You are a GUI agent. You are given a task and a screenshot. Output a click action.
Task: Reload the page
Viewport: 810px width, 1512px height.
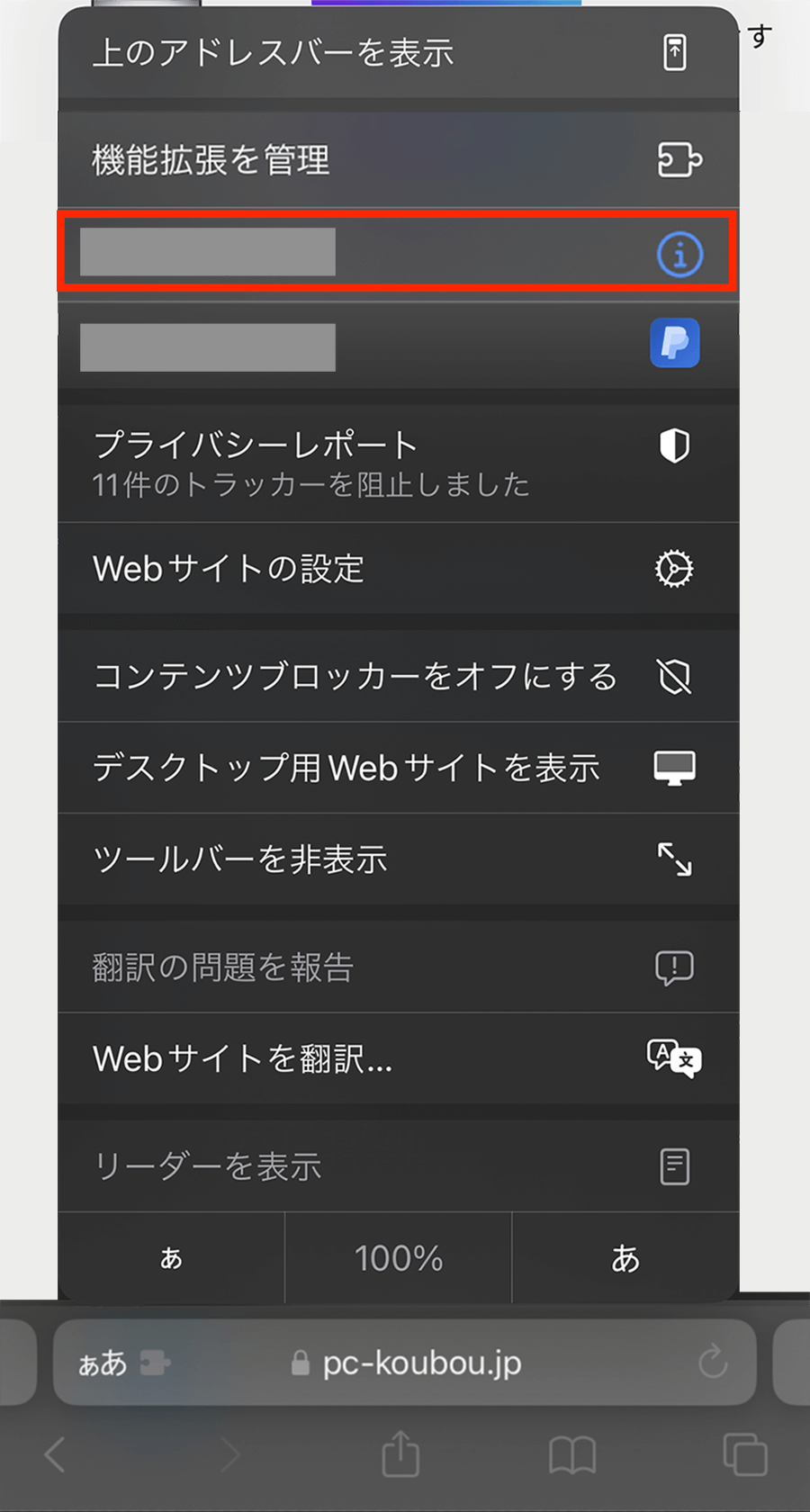tap(713, 1363)
